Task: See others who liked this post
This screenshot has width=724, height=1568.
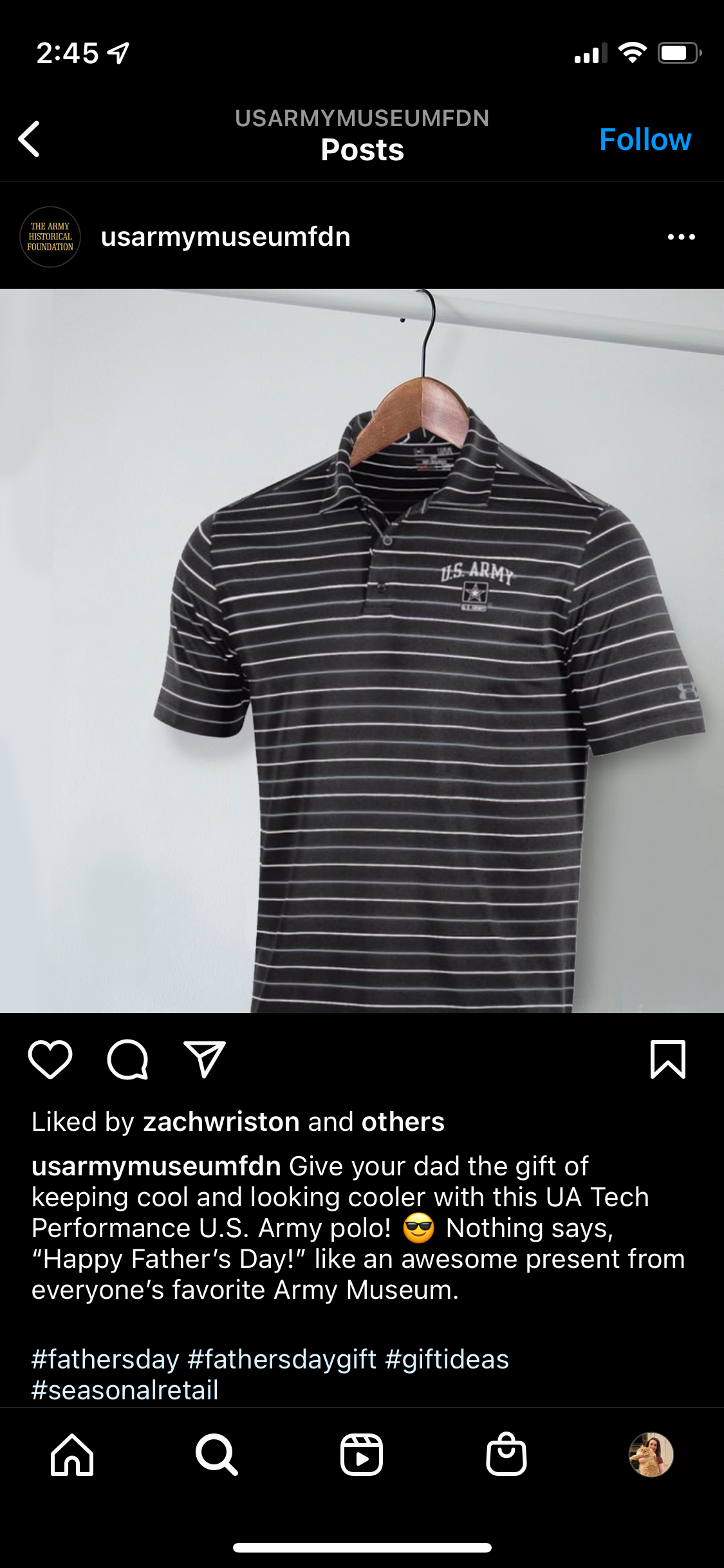Action: click(403, 1122)
